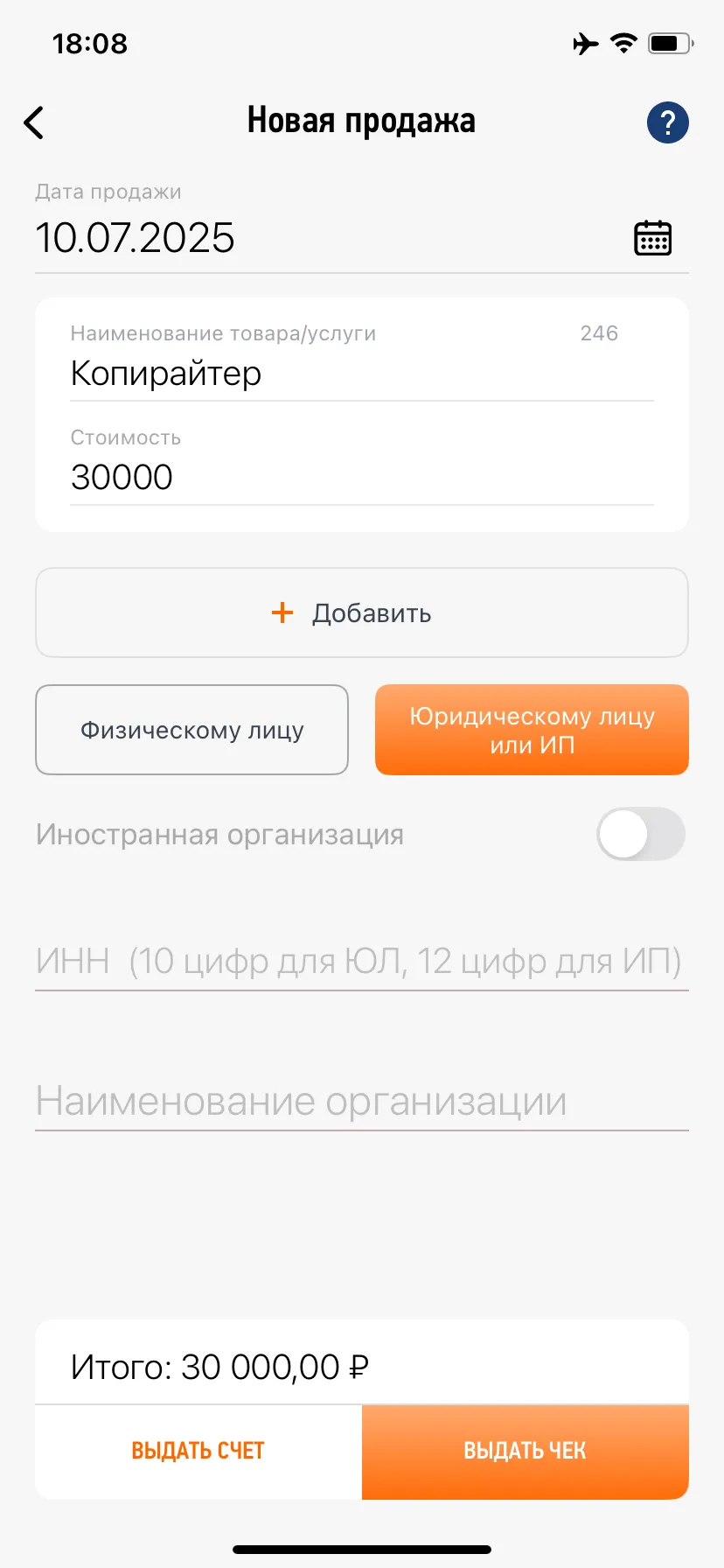This screenshot has height=1568, width=724.
Task: Edit the Наименование товара/услуги field
Action: tap(360, 374)
